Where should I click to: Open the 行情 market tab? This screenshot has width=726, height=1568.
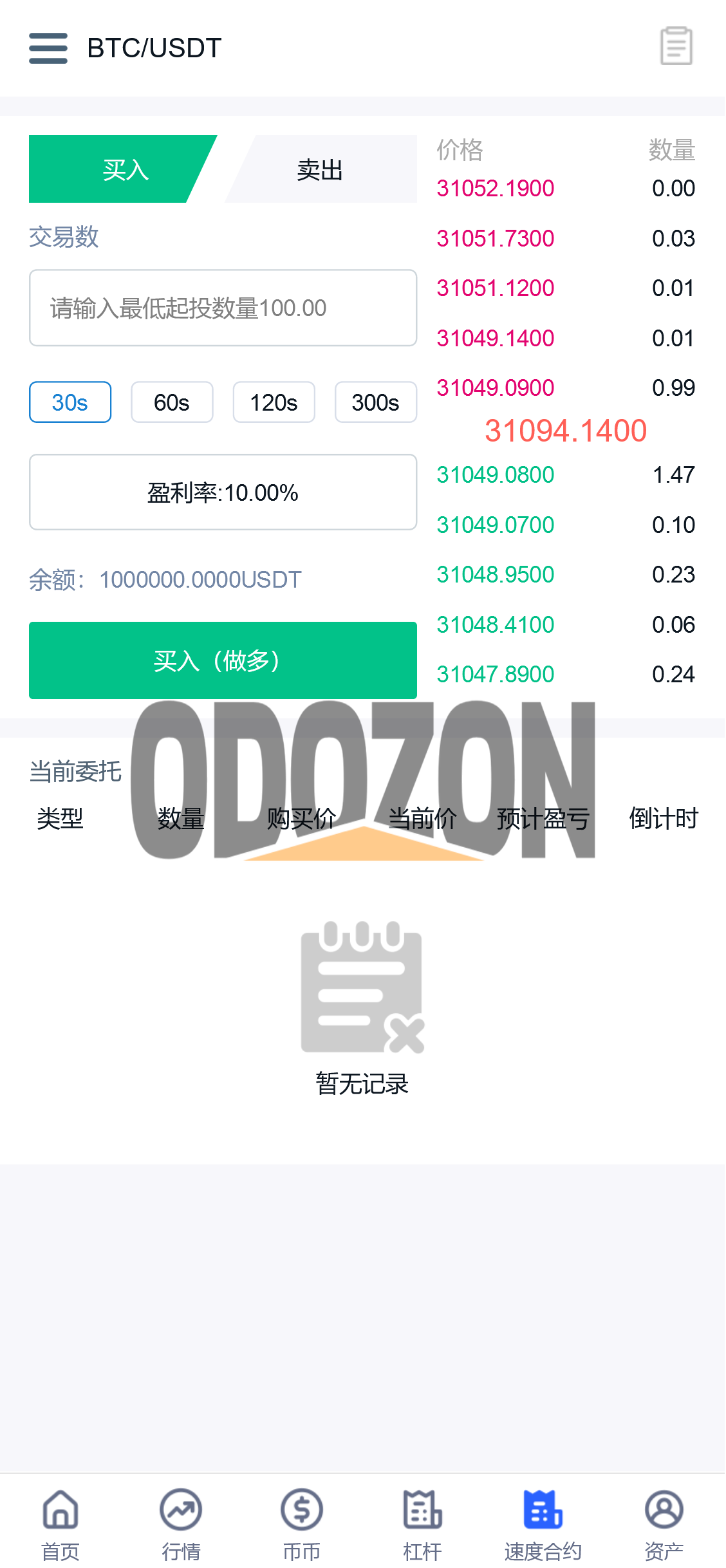(x=181, y=1524)
